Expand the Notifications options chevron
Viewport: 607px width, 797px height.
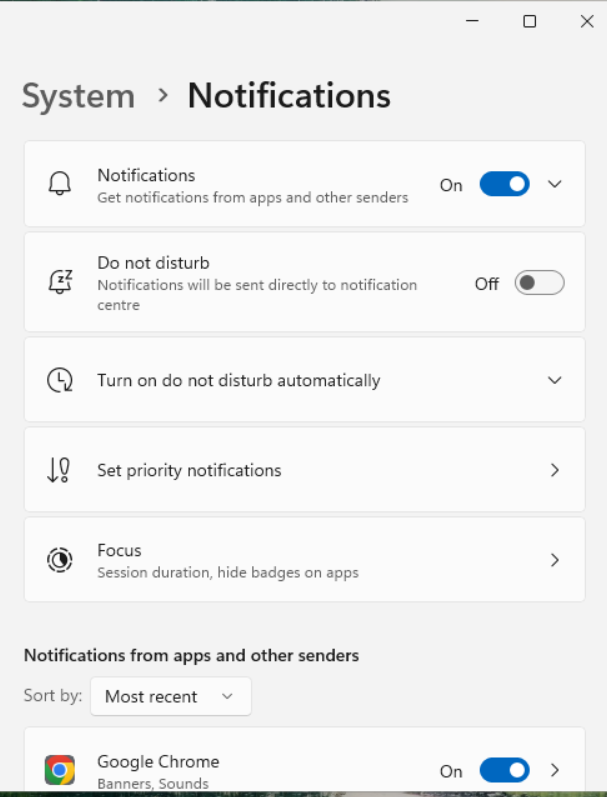(x=555, y=184)
